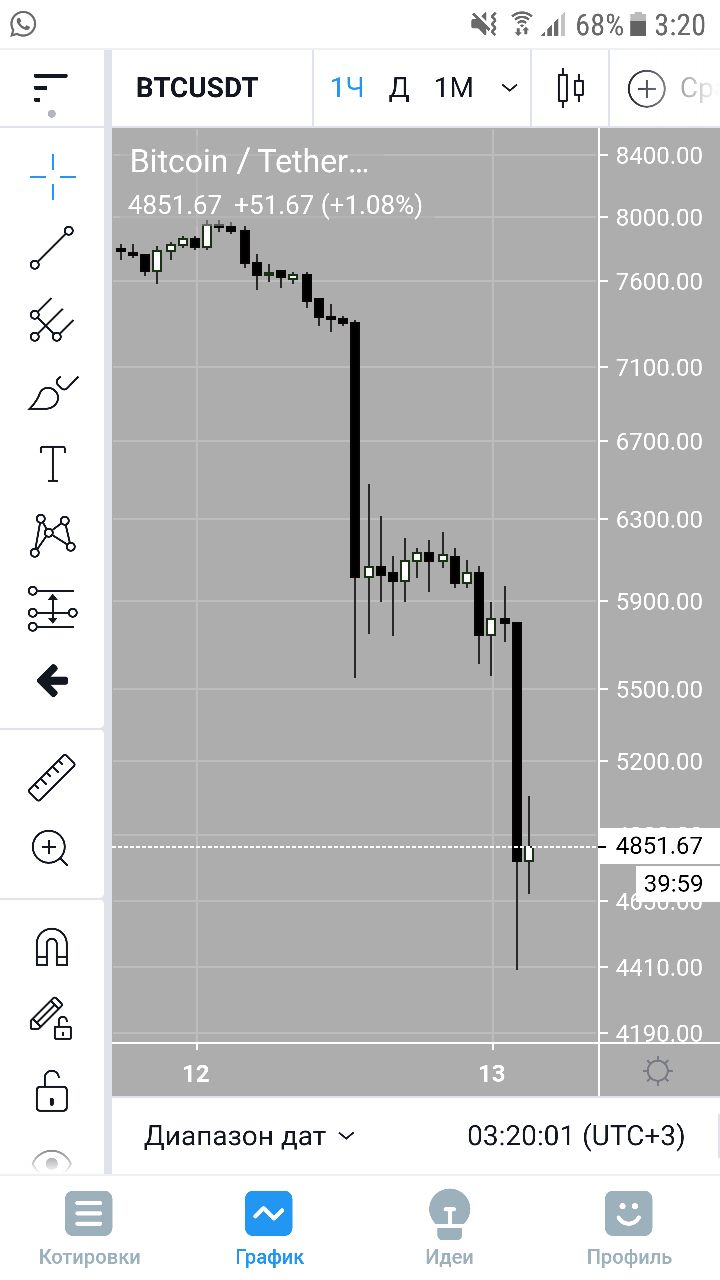The image size is (720, 1280).
Task: Open the candlestick chart type selector
Action: tap(571, 88)
